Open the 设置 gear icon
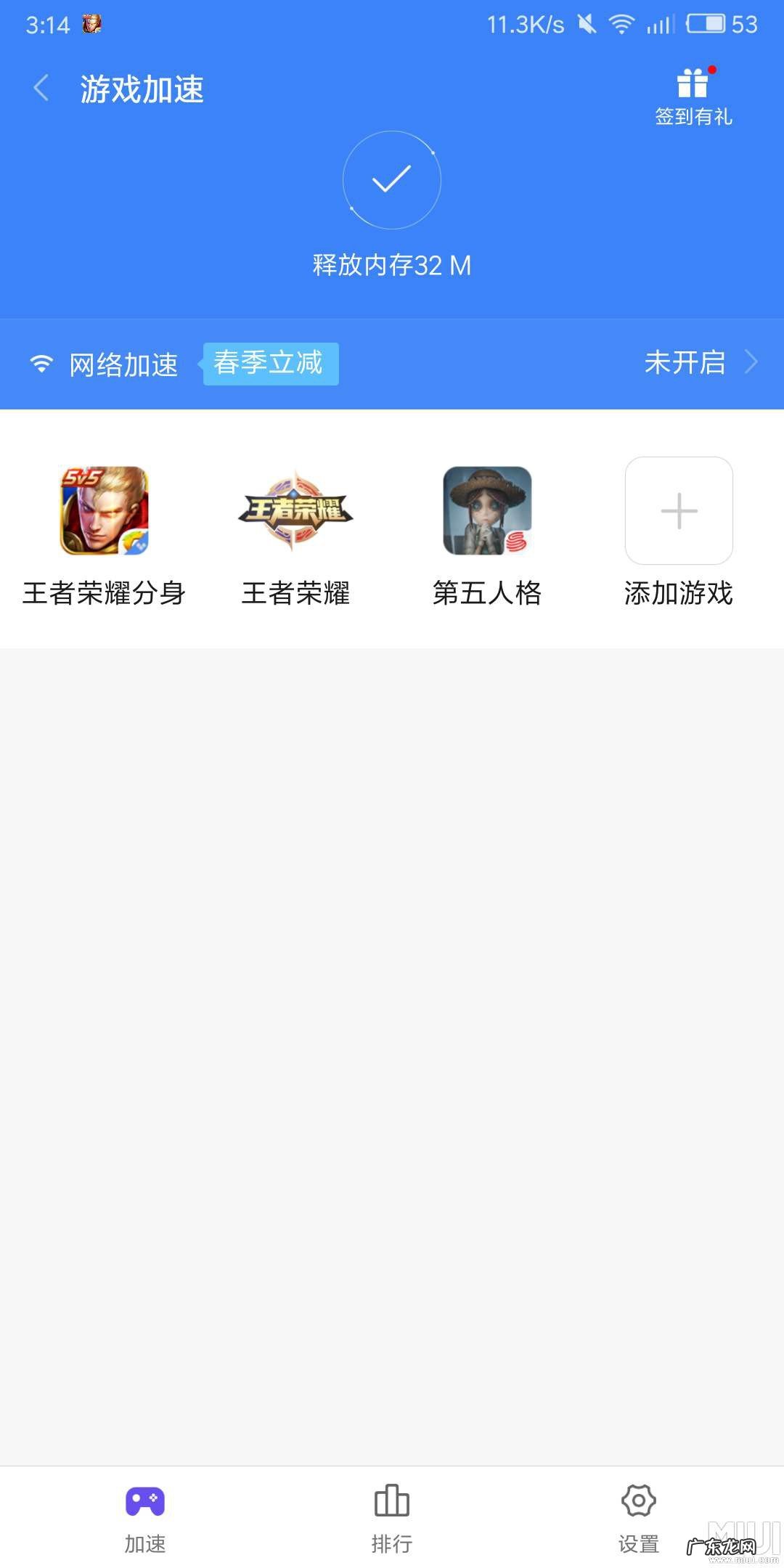Image resolution: width=784 pixels, height=1568 pixels. (639, 1499)
